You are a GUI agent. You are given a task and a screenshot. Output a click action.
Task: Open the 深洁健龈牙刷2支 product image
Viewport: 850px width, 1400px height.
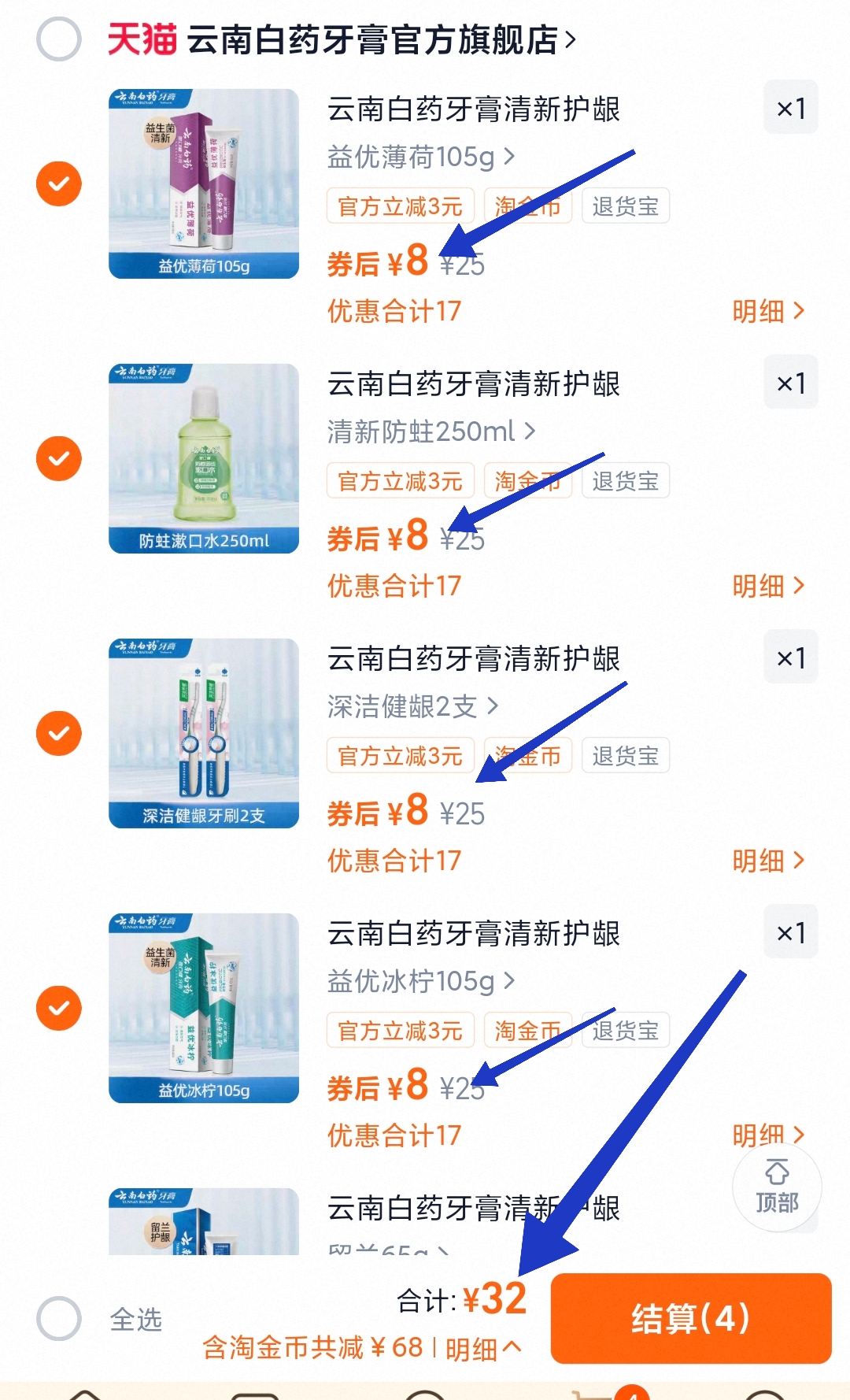coord(204,733)
